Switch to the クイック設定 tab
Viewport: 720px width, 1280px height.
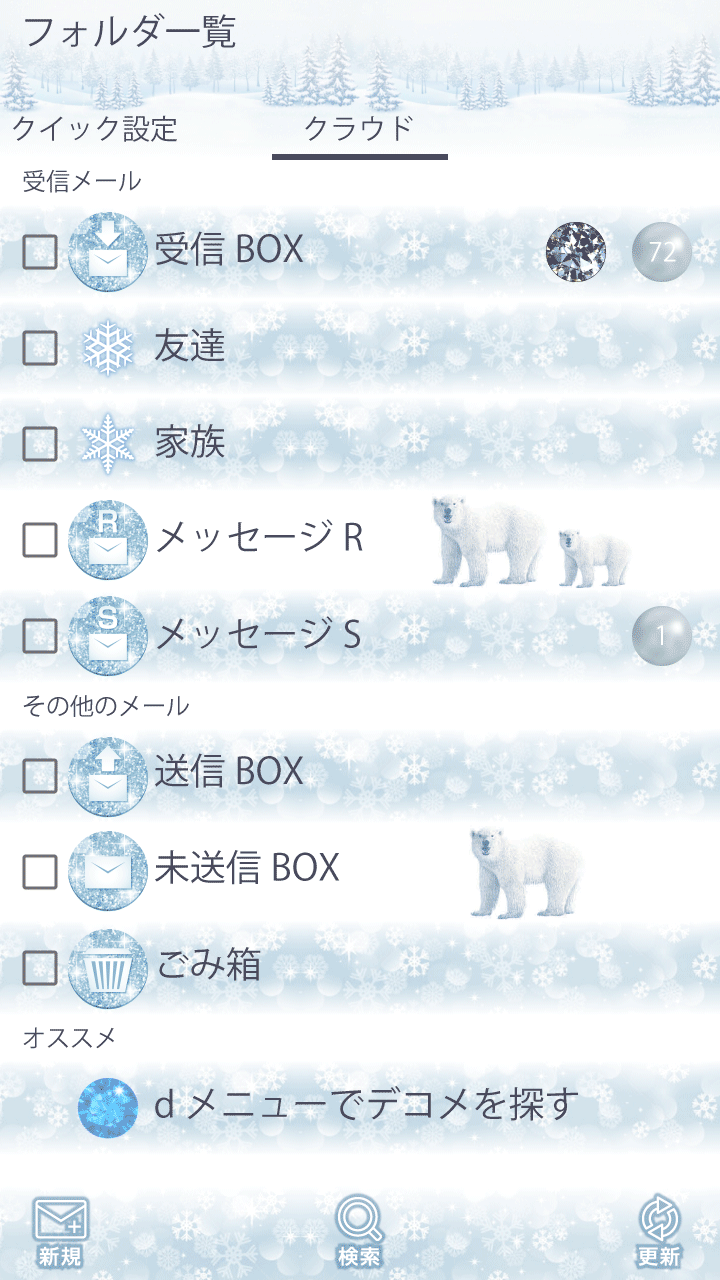pyautogui.click(x=95, y=129)
